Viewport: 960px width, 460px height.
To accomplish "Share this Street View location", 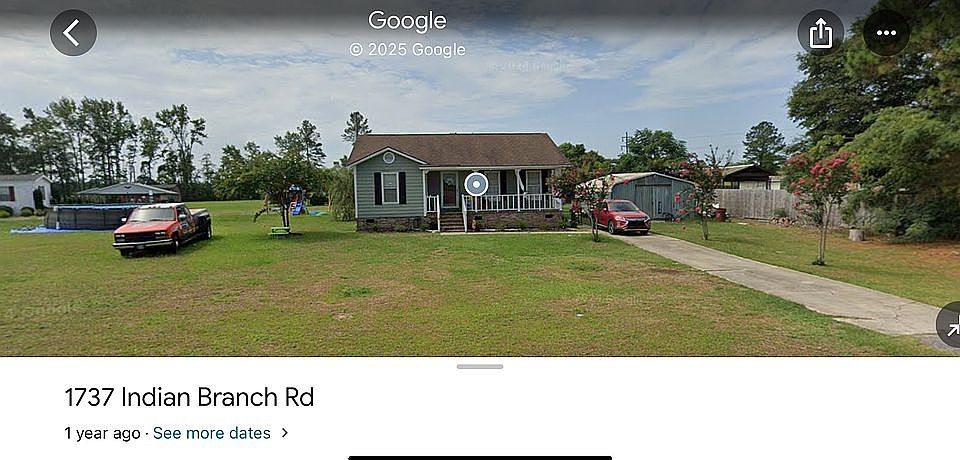I will (820, 33).
